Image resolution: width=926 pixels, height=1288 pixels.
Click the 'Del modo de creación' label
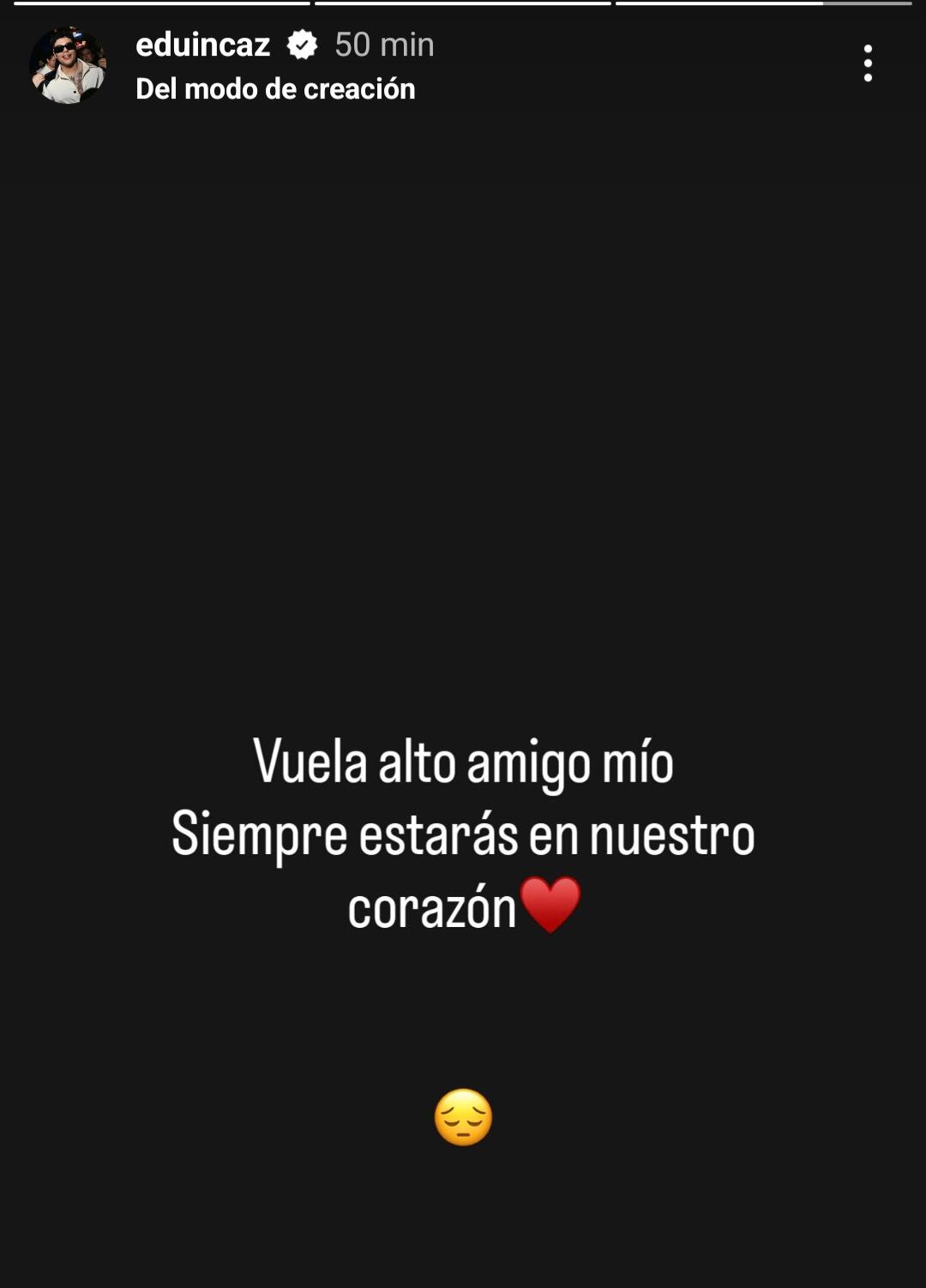click(274, 88)
